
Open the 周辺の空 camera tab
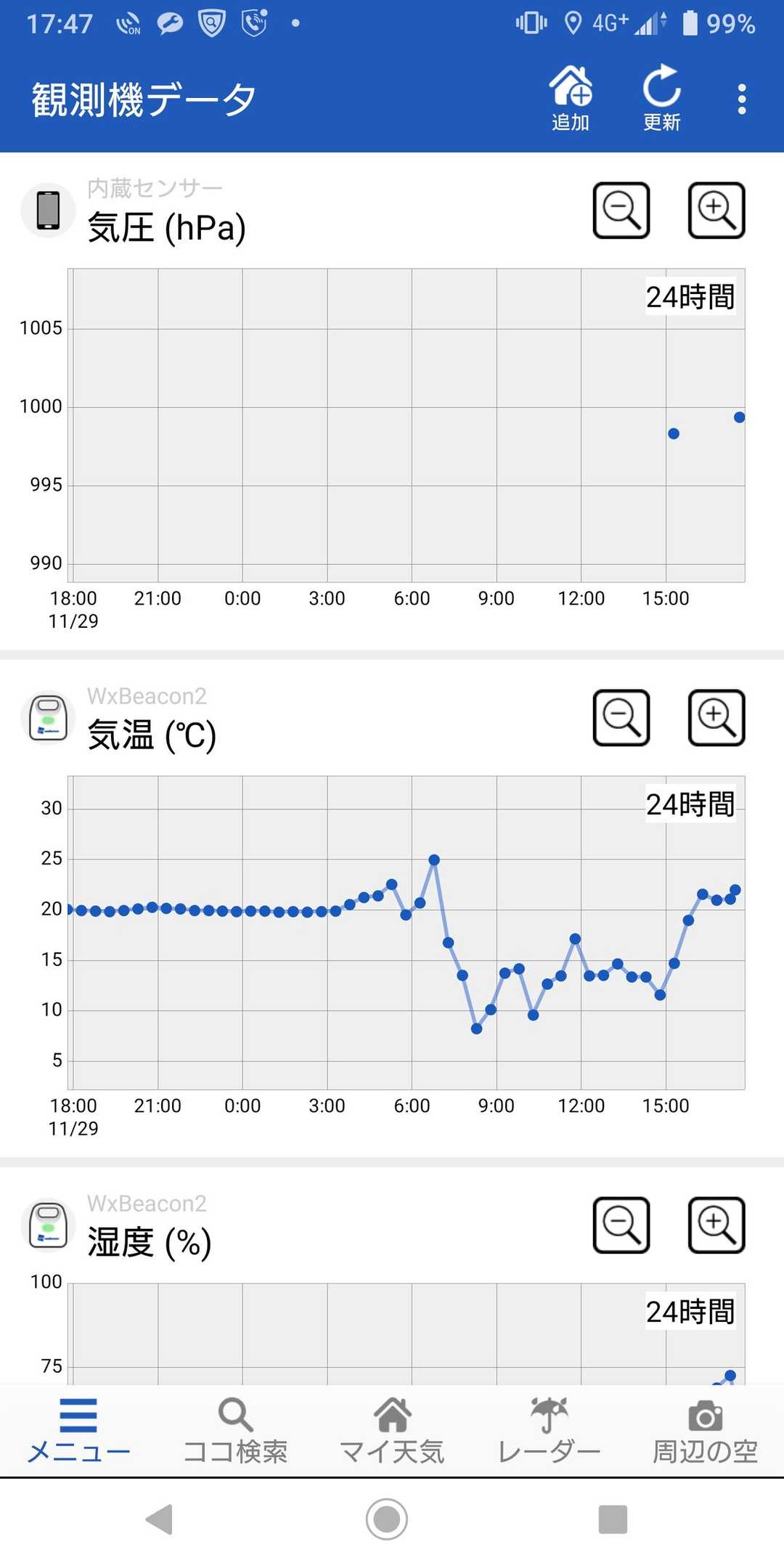[x=705, y=1430]
